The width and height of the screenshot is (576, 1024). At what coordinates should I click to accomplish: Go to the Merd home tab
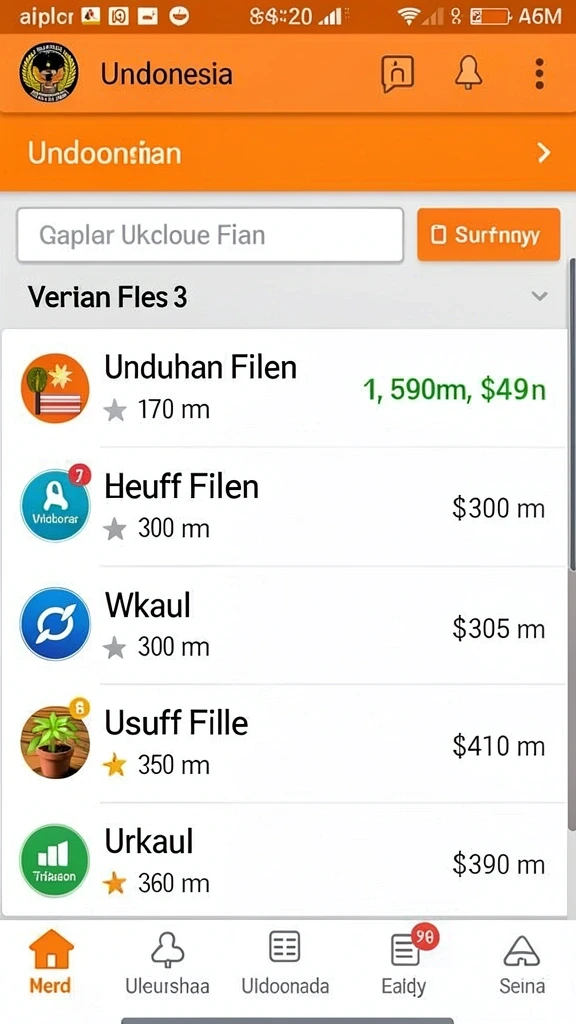tap(51, 961)
